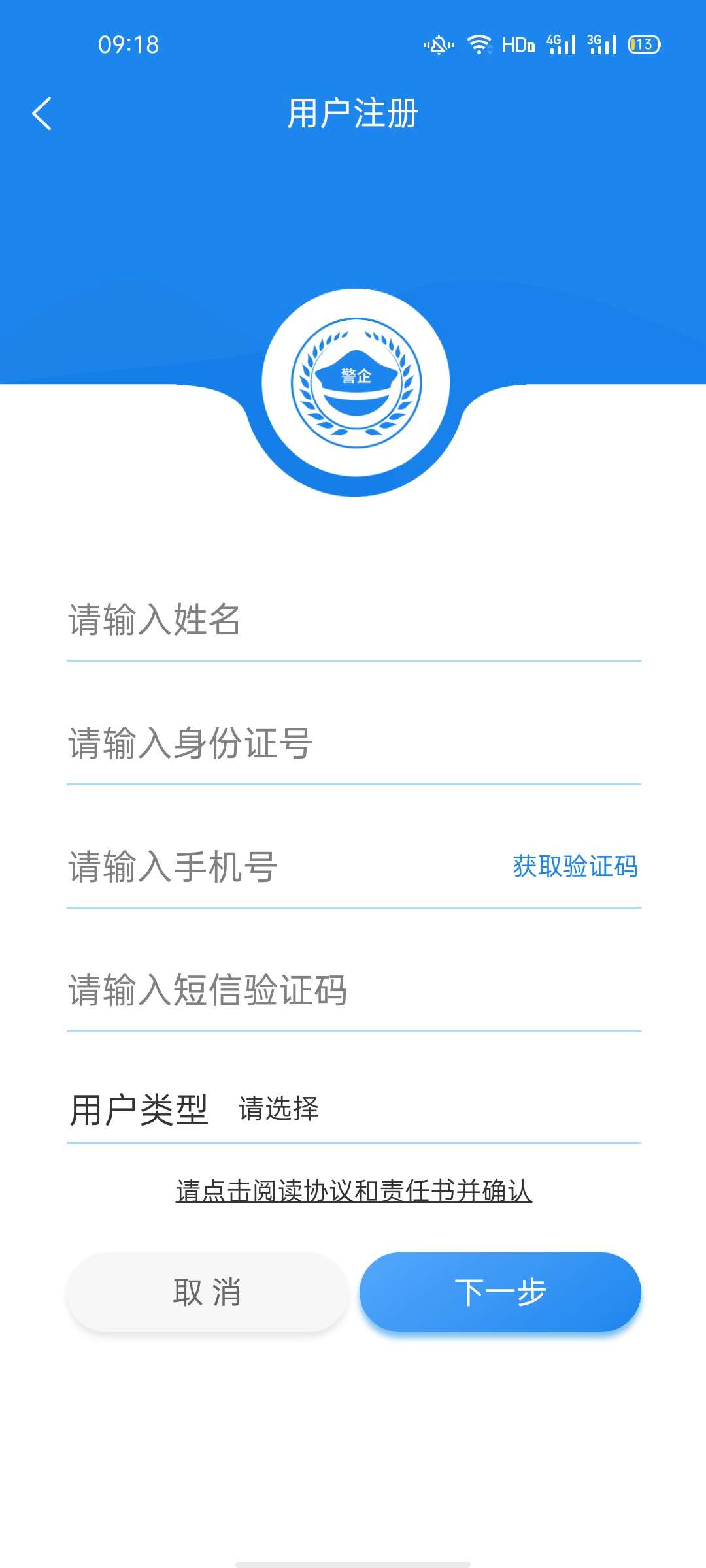Tap 获取验证码 to request a verification code
The image size is (706, 1568).
pos(575,867)
